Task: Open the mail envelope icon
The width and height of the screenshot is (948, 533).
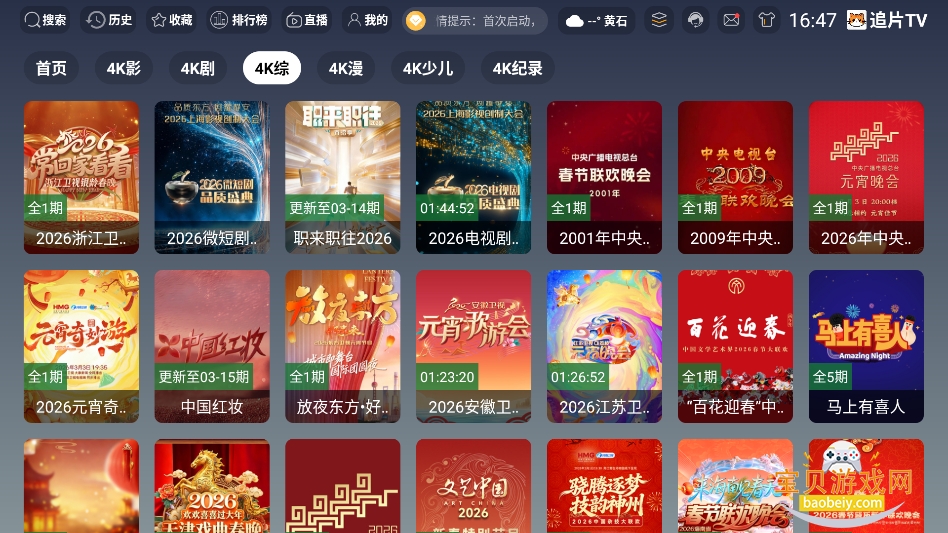Action: point(731,20)
